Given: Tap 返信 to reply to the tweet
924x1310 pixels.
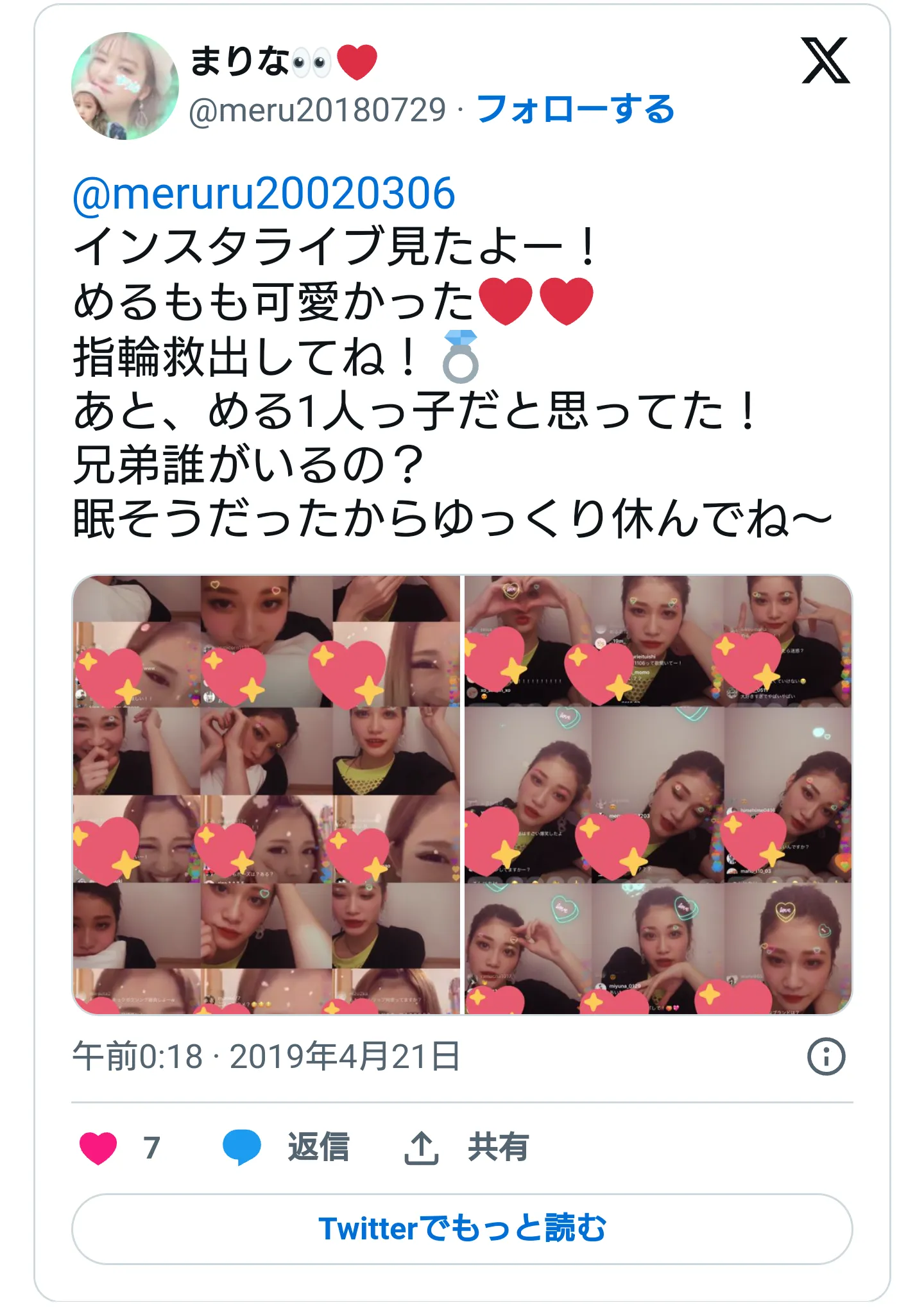Looking at the screenshot, I should pos(286,1148).
